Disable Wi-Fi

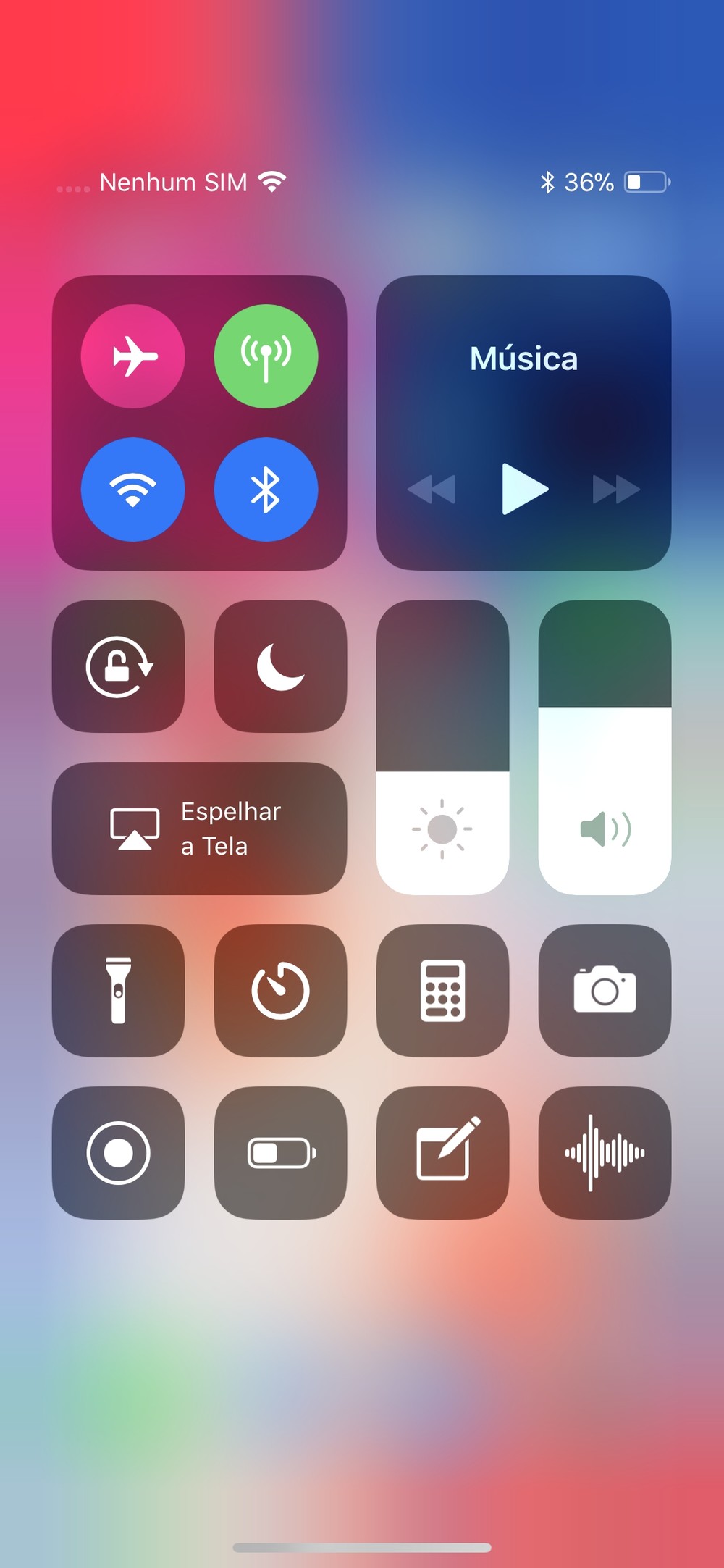pyautogui.click(x=132, y=489)
